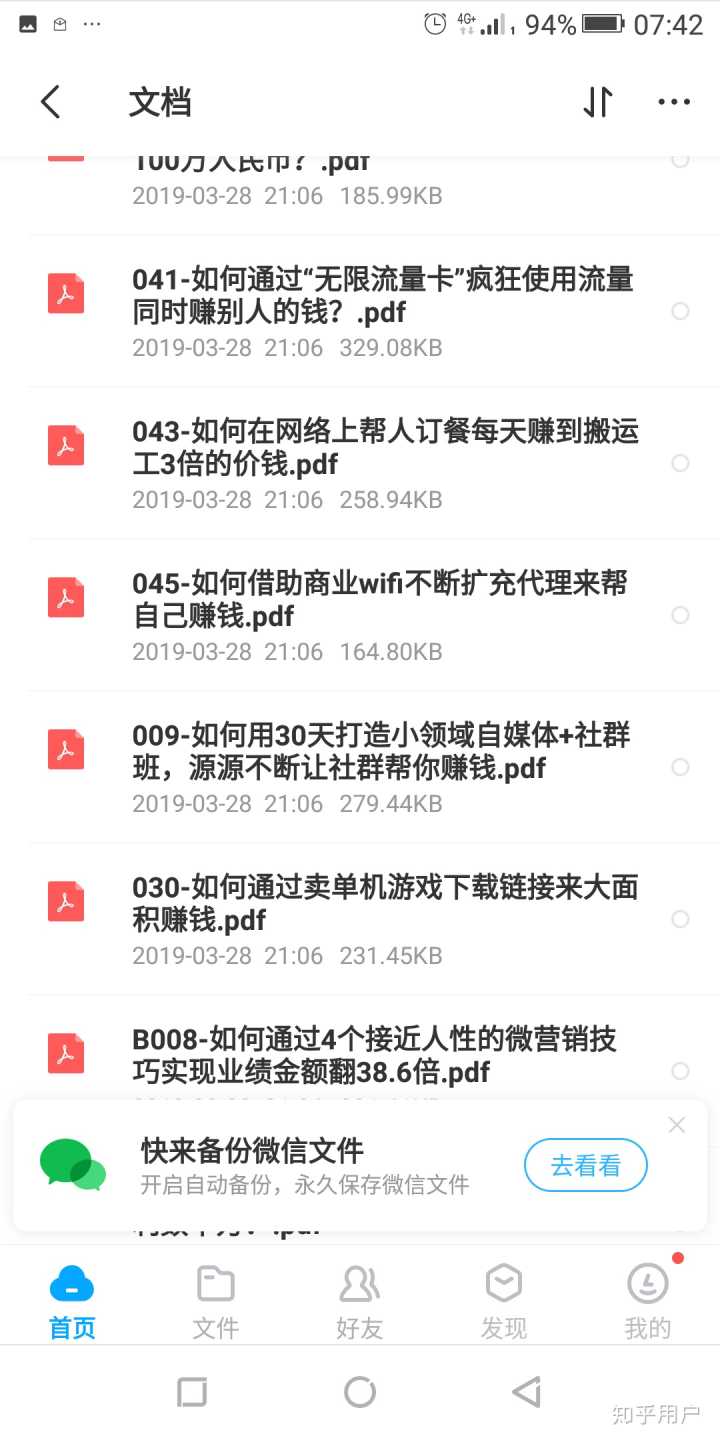Screen dimensions: 720x1440
Task: Go back from the 文档 screen
Action: pos(51,102)
